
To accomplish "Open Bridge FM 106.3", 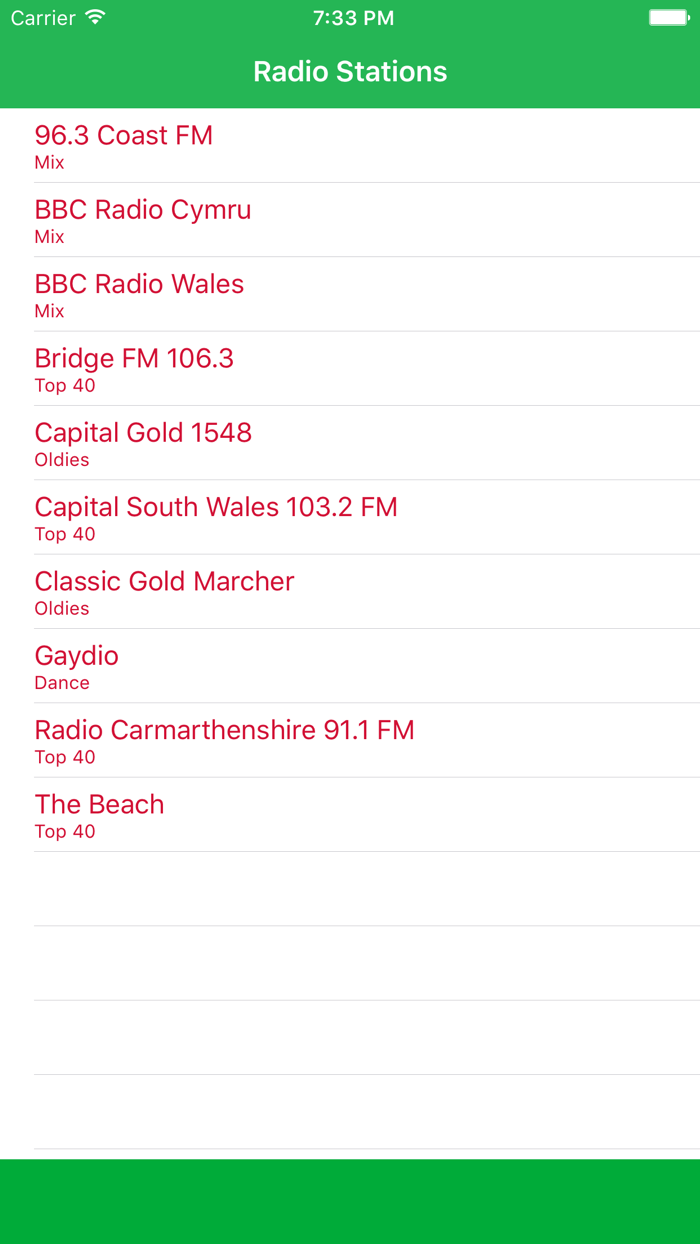I will [350, 369].
